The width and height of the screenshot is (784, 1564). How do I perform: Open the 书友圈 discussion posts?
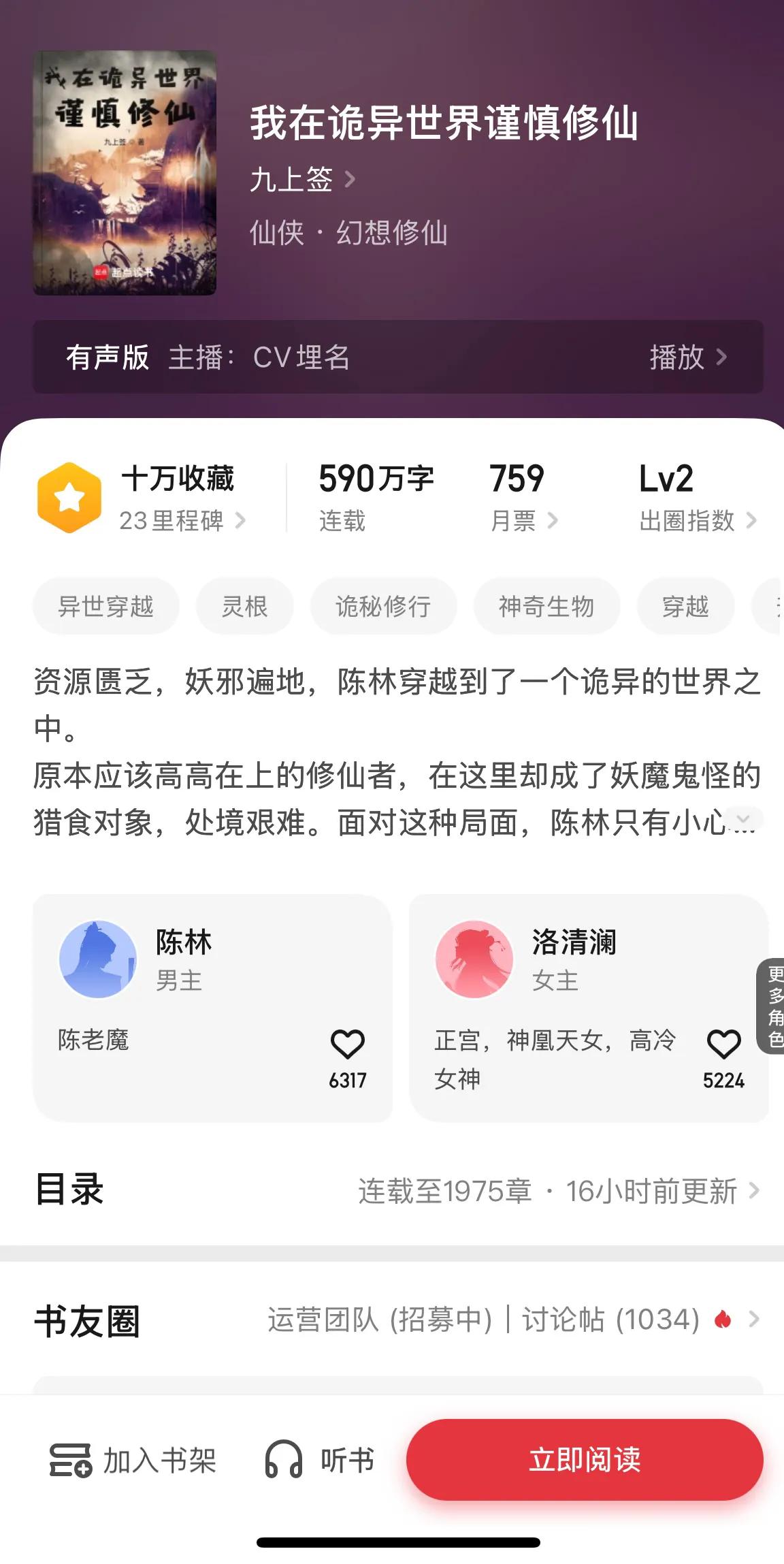coord(610,1320)
